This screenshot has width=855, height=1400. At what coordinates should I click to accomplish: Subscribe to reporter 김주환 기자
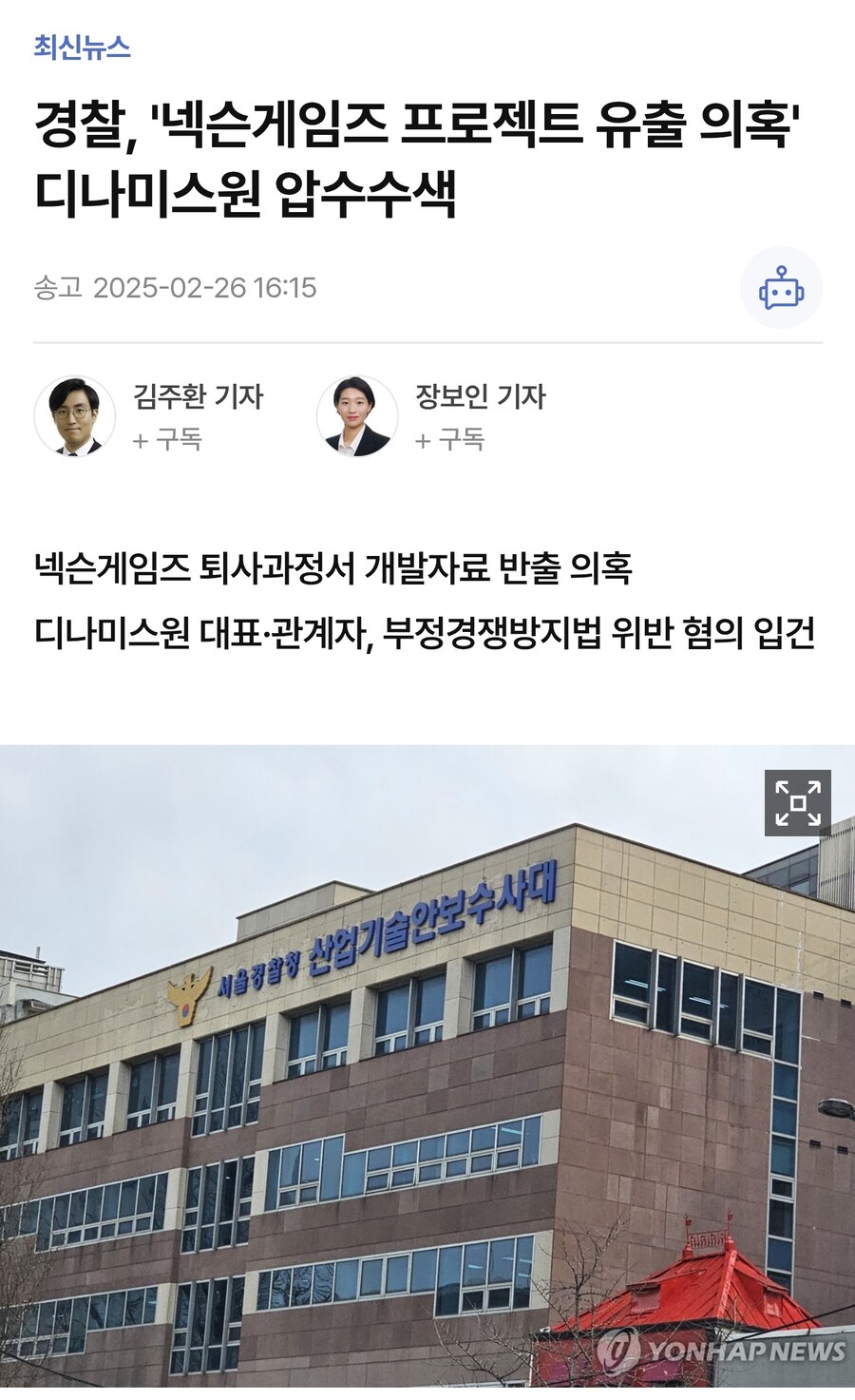(x=167, y=439)
